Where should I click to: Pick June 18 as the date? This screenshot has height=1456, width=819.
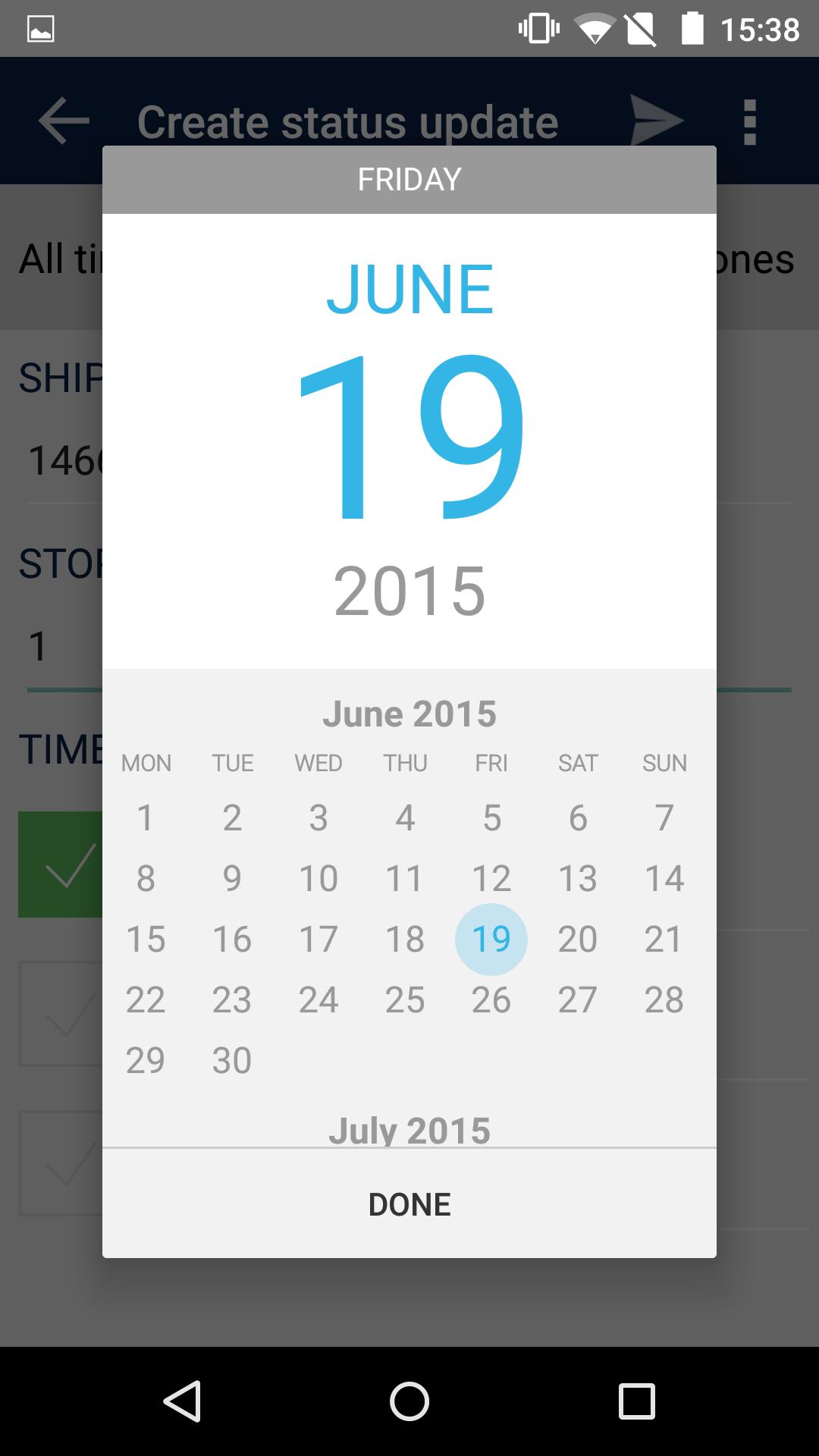pyautogui.click(x=405, y=939)
